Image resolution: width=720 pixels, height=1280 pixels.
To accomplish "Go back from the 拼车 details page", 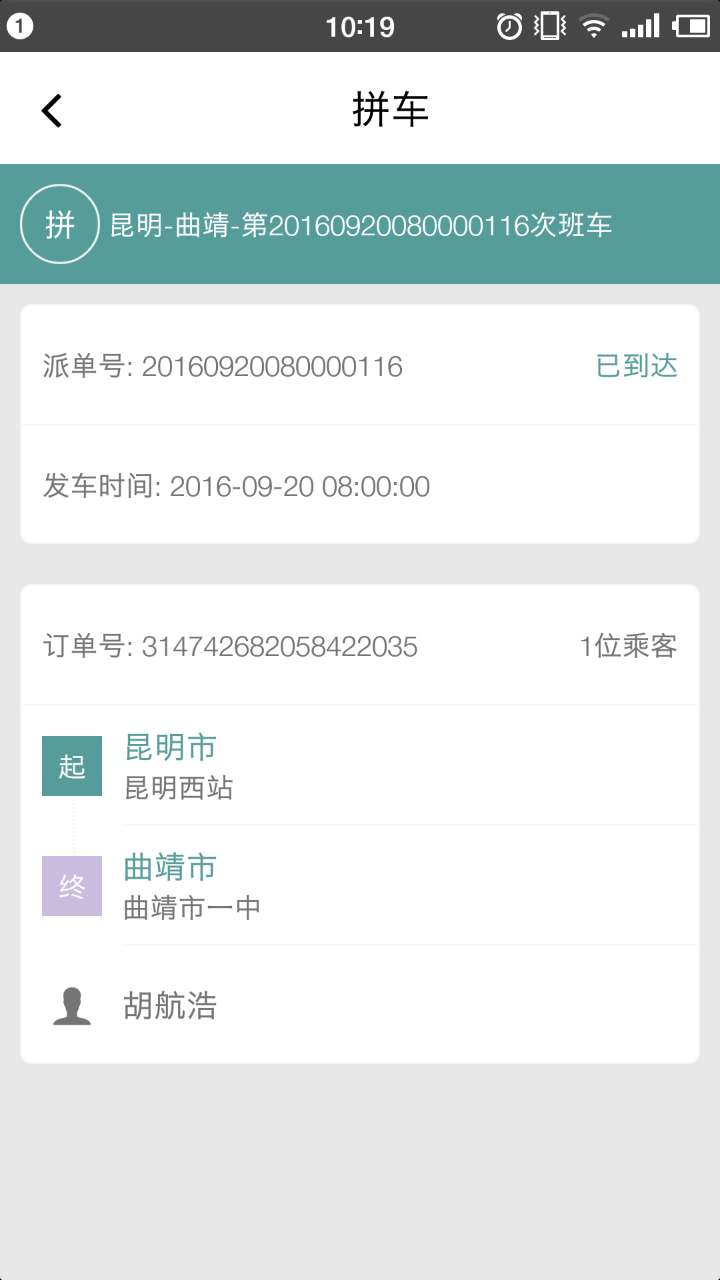I will [x=52, y=110].
